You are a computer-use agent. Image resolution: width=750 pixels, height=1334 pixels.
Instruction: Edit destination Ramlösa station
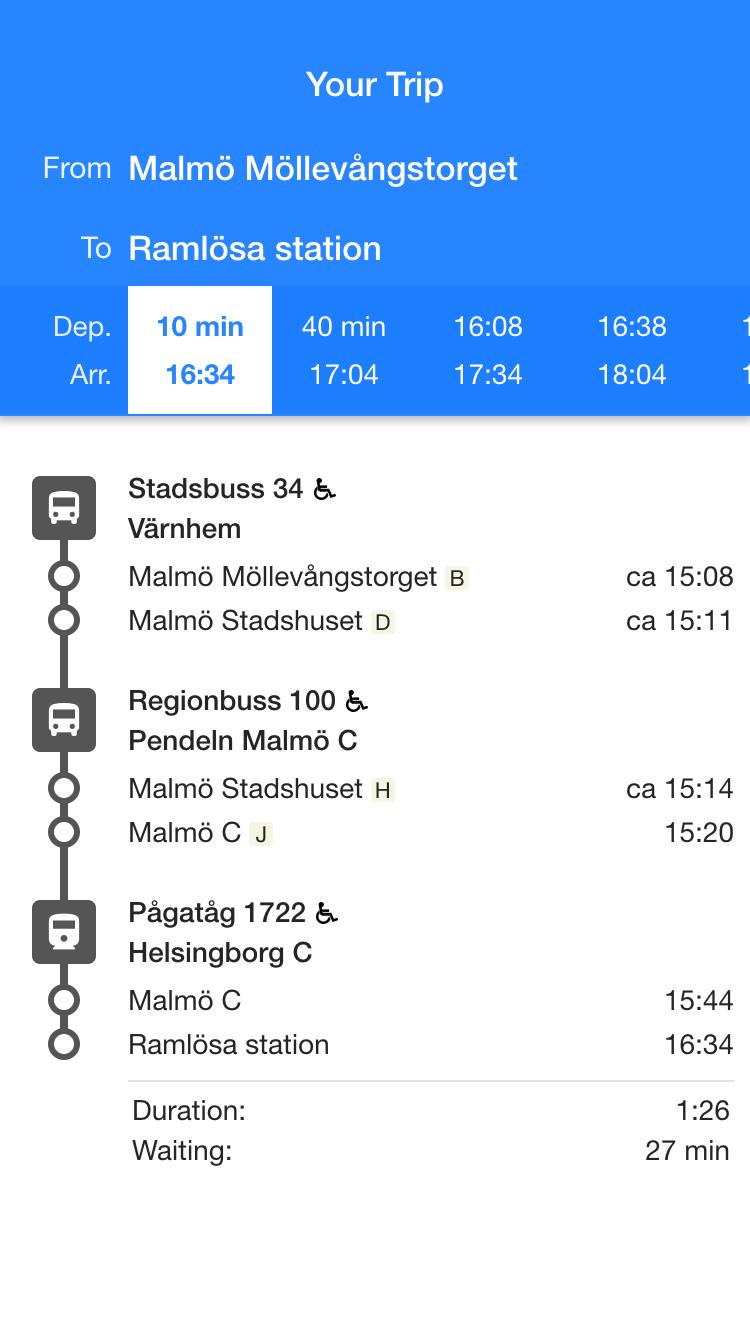[x=255, y=248]
